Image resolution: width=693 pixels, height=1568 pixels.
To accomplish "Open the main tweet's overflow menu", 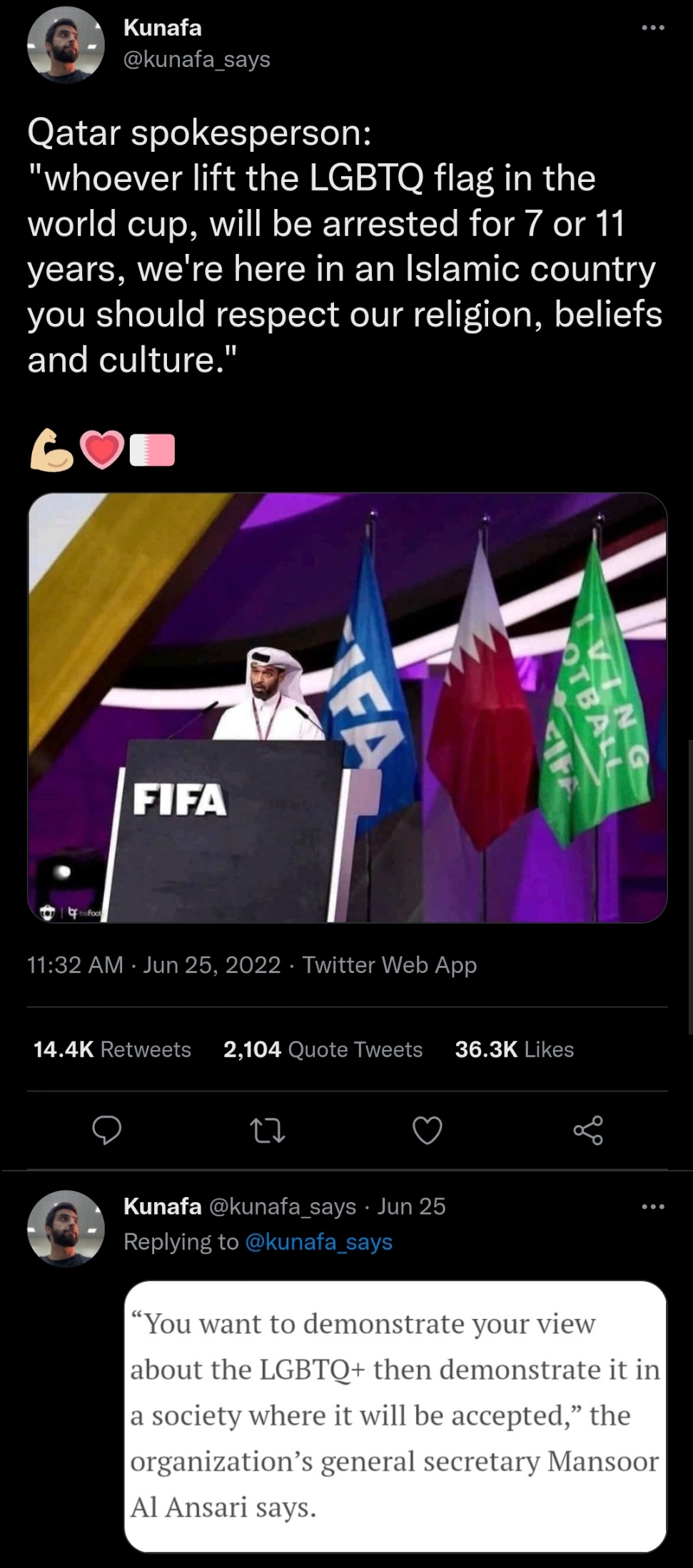I will pyautogui.click(x=652, y=29).
